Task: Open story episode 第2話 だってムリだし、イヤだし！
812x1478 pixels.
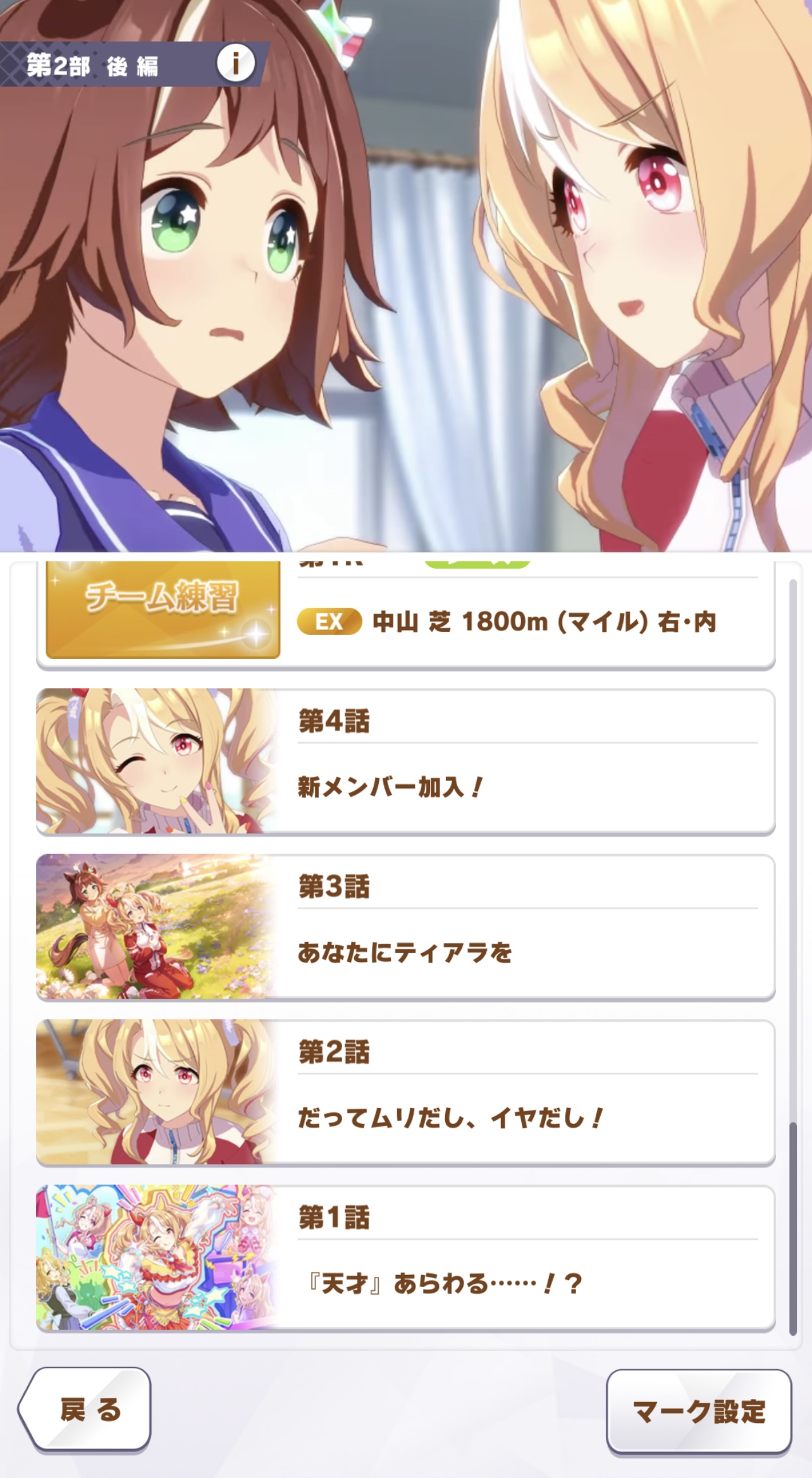Action: pos(405,1093)
